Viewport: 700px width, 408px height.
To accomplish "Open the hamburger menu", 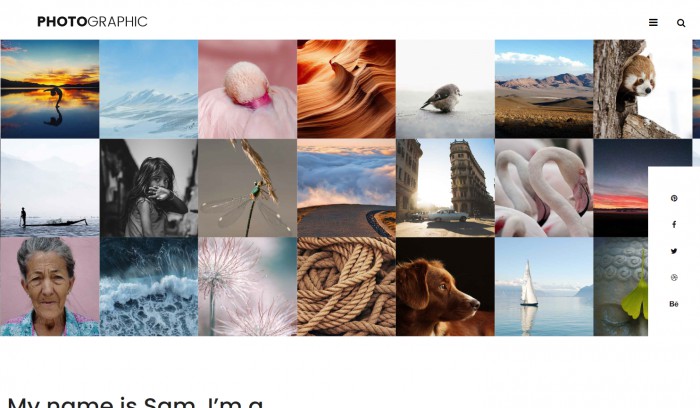I will (653, 22).
